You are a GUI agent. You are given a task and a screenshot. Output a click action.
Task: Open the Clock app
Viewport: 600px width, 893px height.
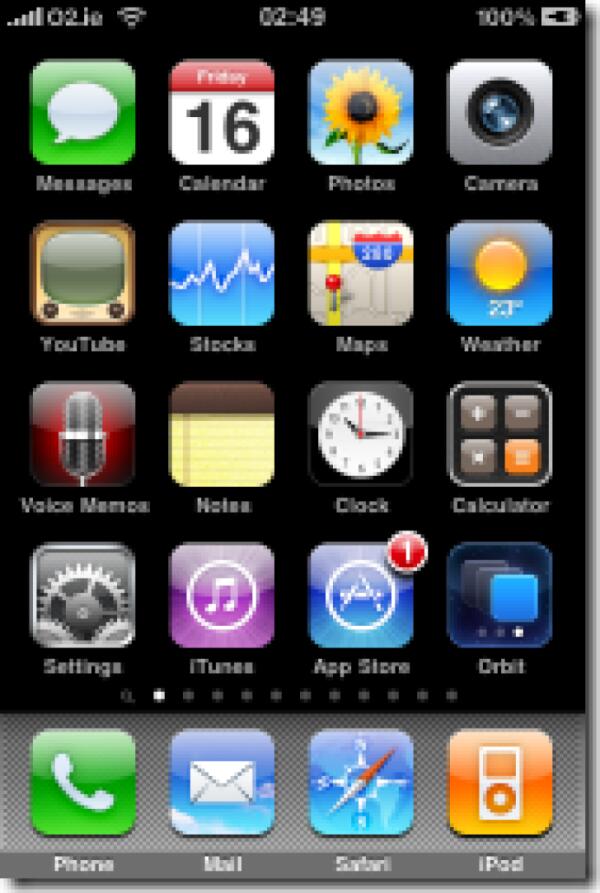click(361, 434)
